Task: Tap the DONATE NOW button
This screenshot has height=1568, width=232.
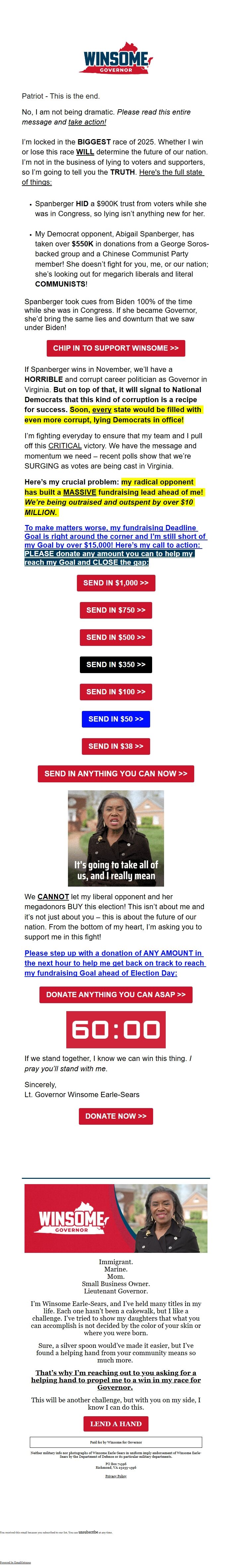Action: click(x=115, y=1116)
